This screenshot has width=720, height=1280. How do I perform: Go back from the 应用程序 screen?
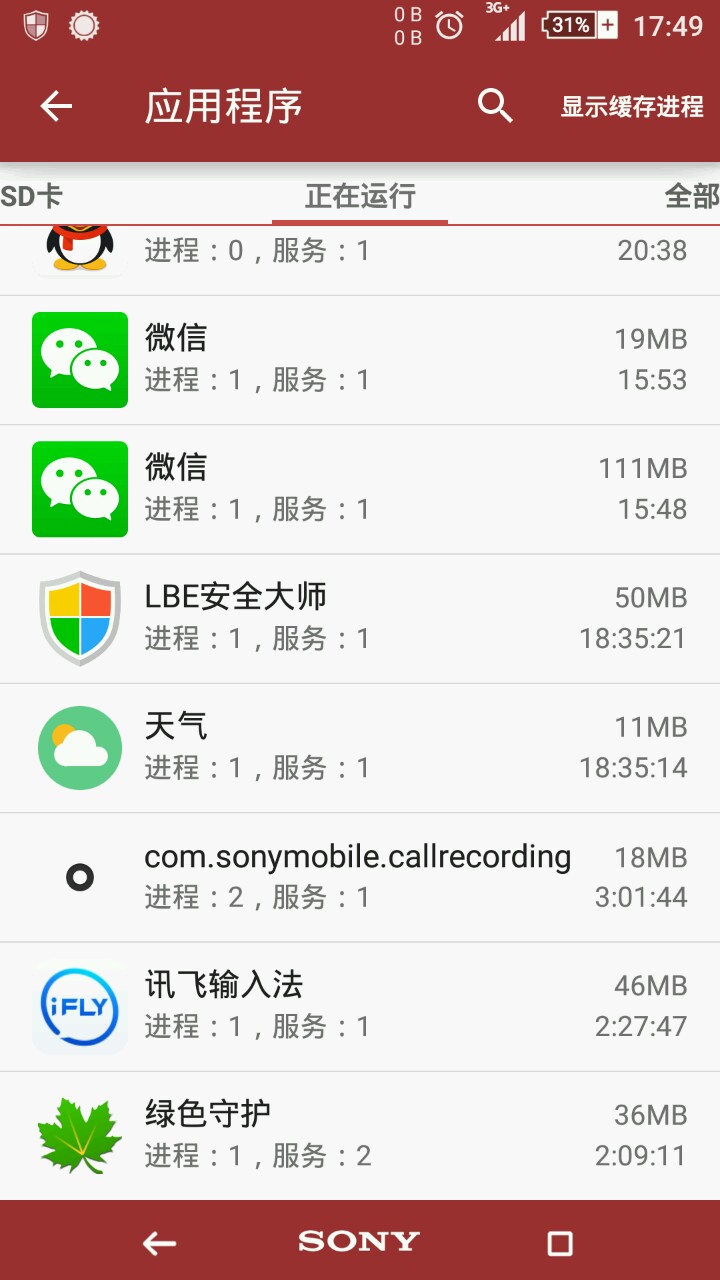point(57,106)
